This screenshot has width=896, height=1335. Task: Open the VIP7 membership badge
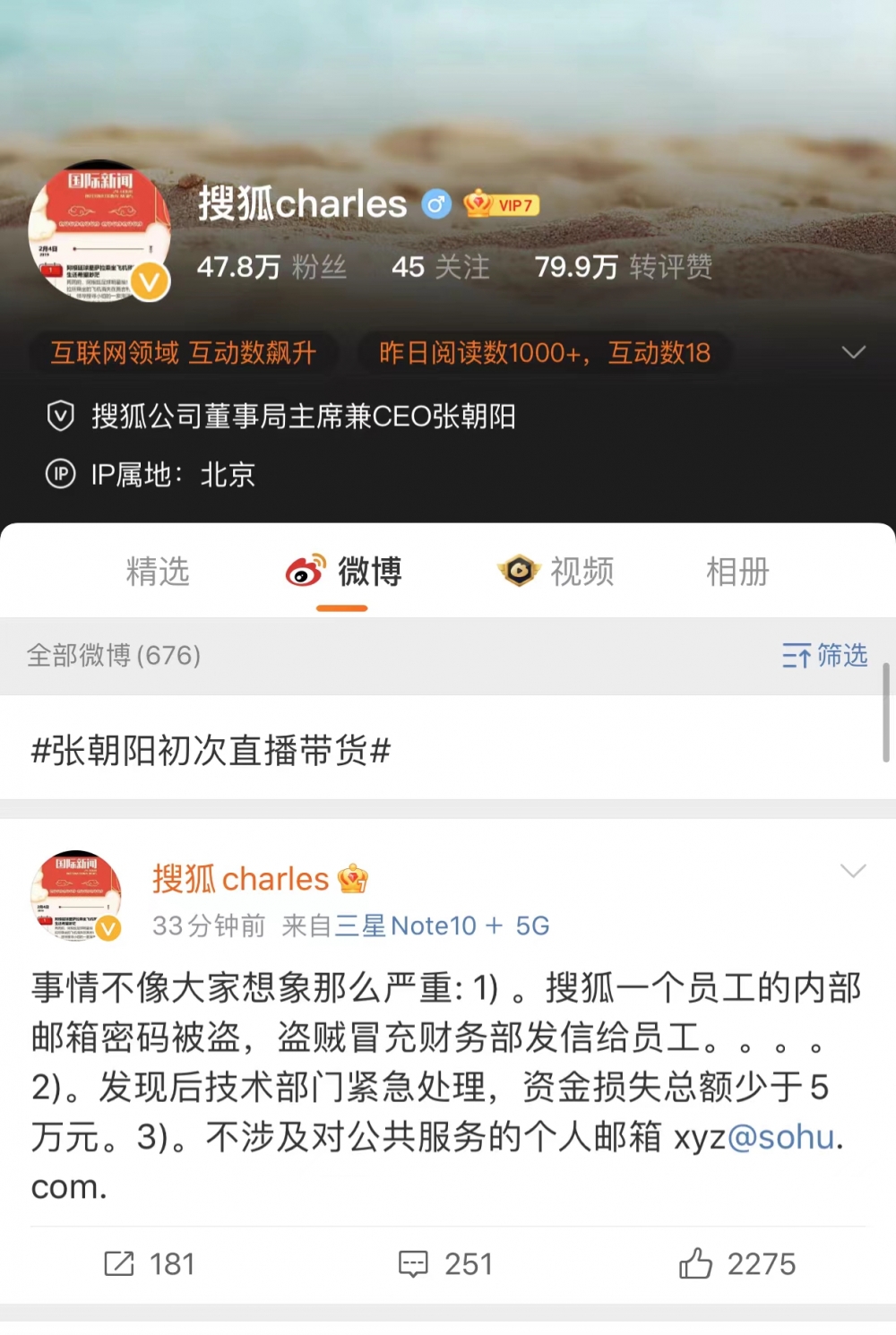tap(502, 205)
